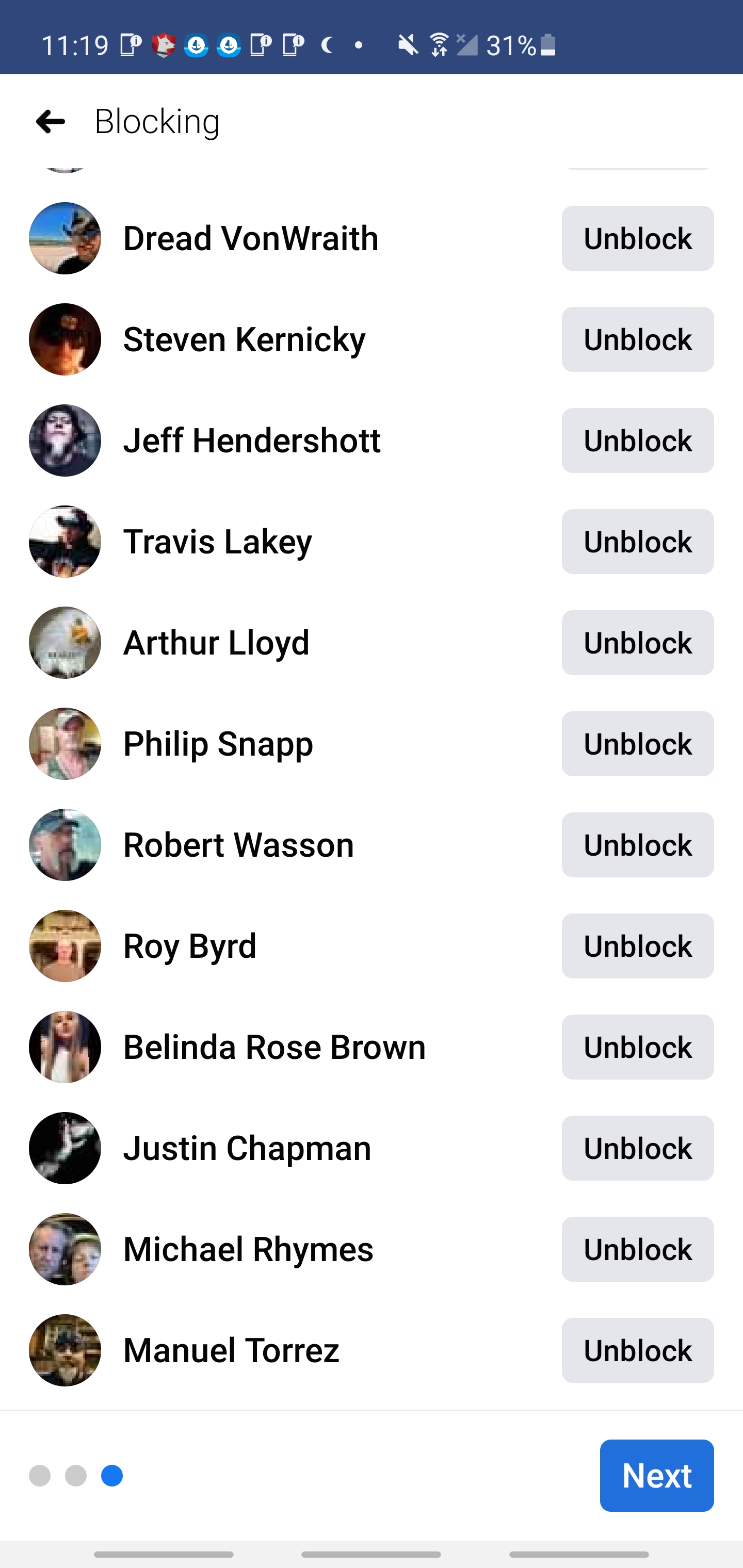Unblock Justin Chapman
The width and height of the screenshot is (743, 1568).
[637, 1148]
